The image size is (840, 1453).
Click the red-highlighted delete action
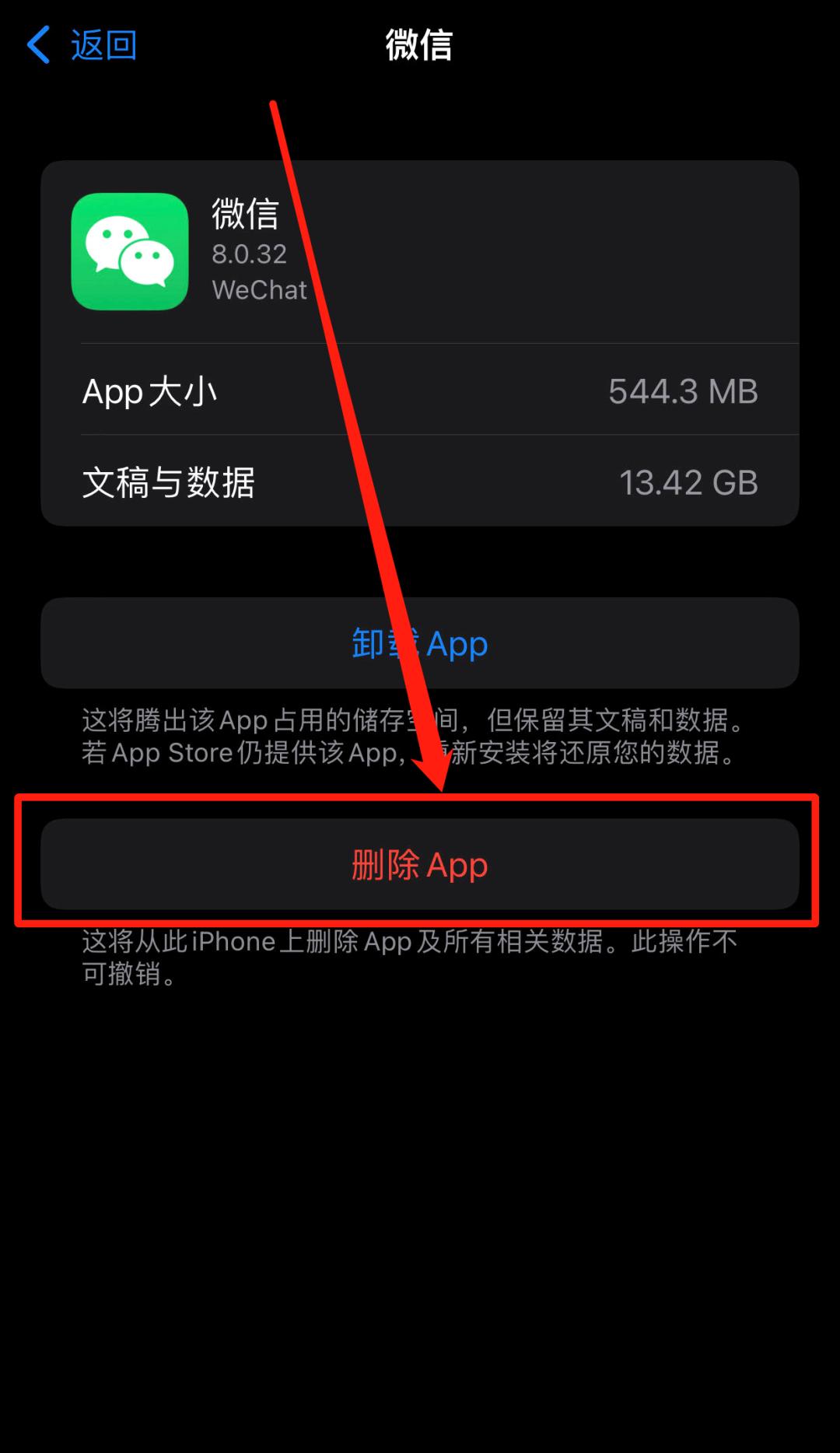coord(420,864)
